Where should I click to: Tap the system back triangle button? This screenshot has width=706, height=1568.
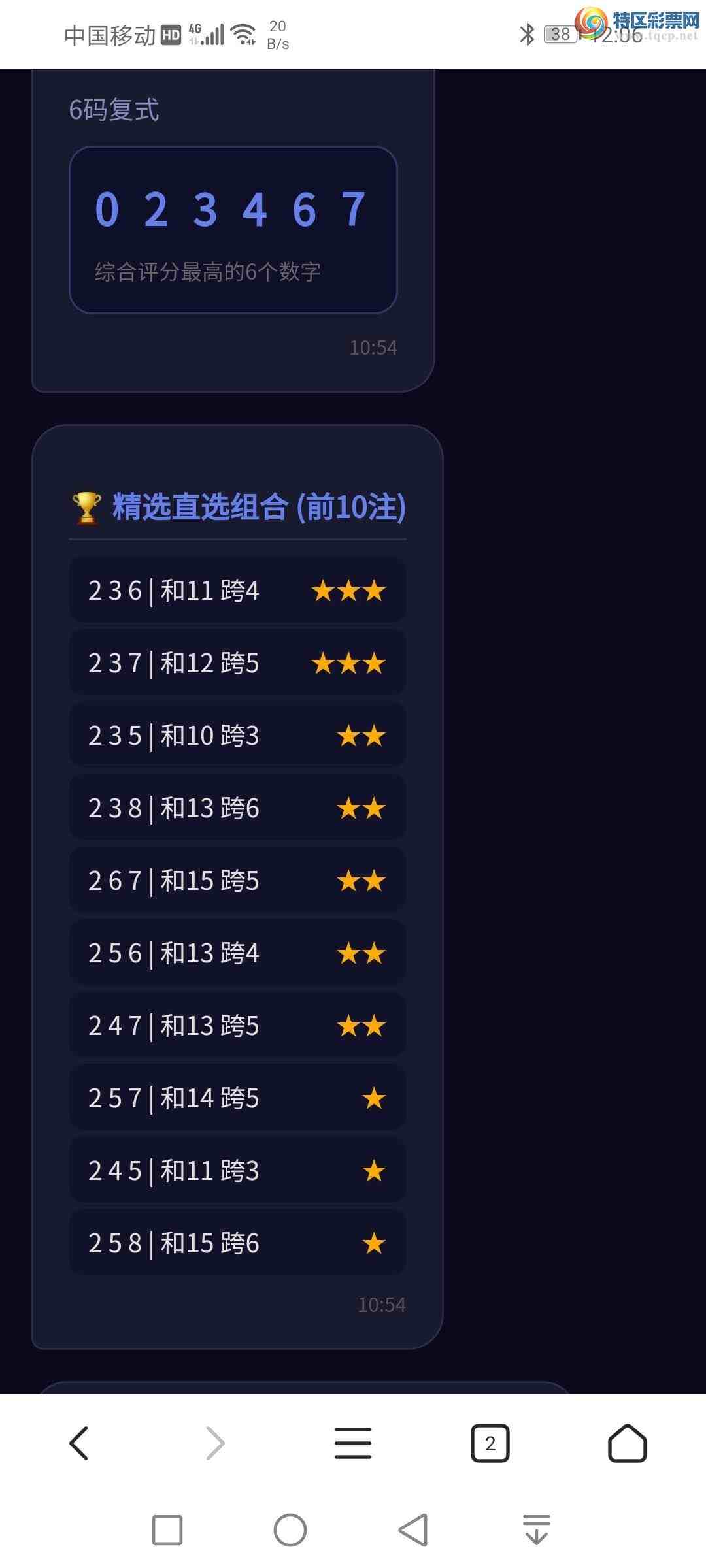coord(413,1530)
